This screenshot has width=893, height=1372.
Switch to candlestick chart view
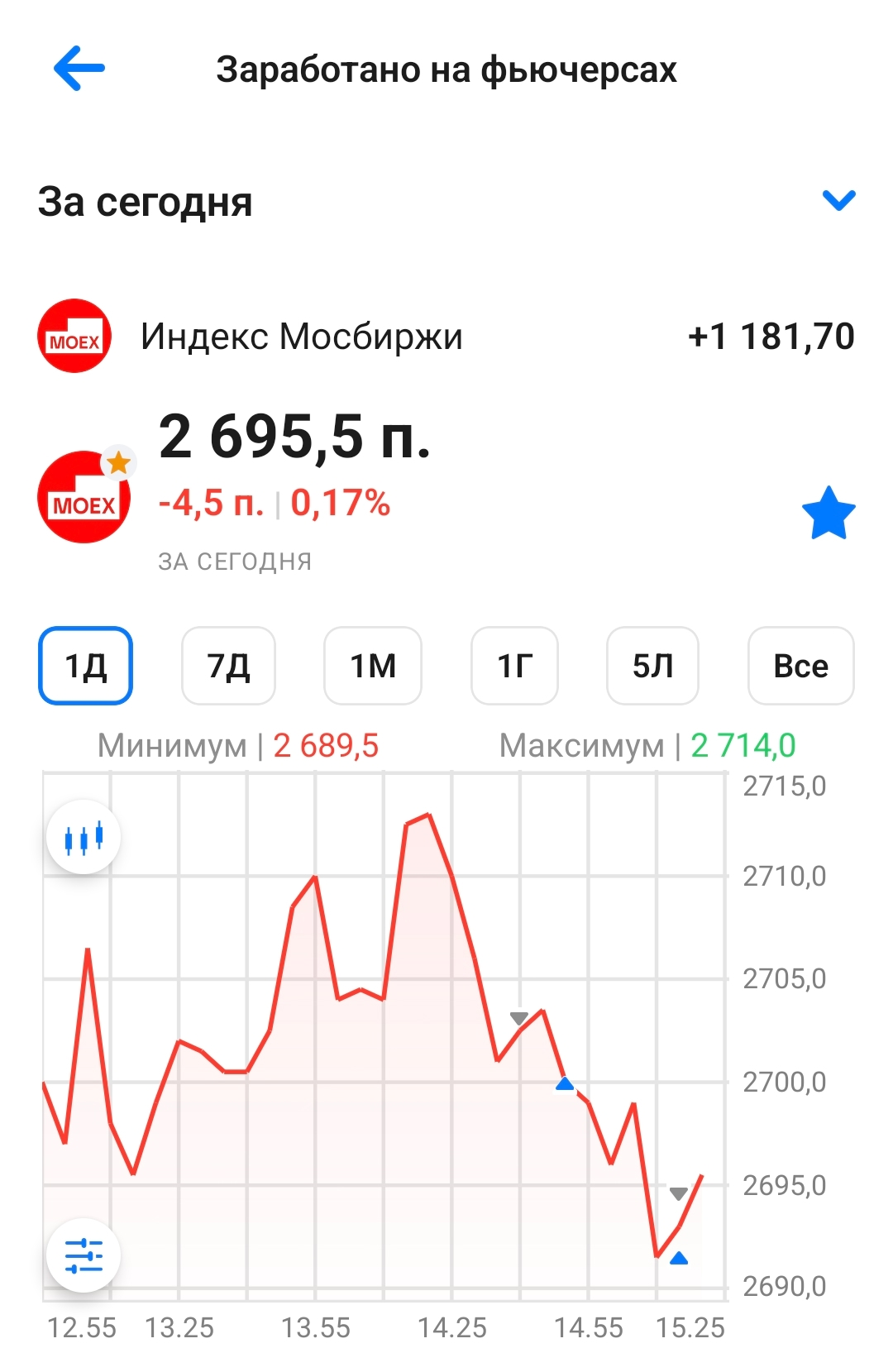84,838
